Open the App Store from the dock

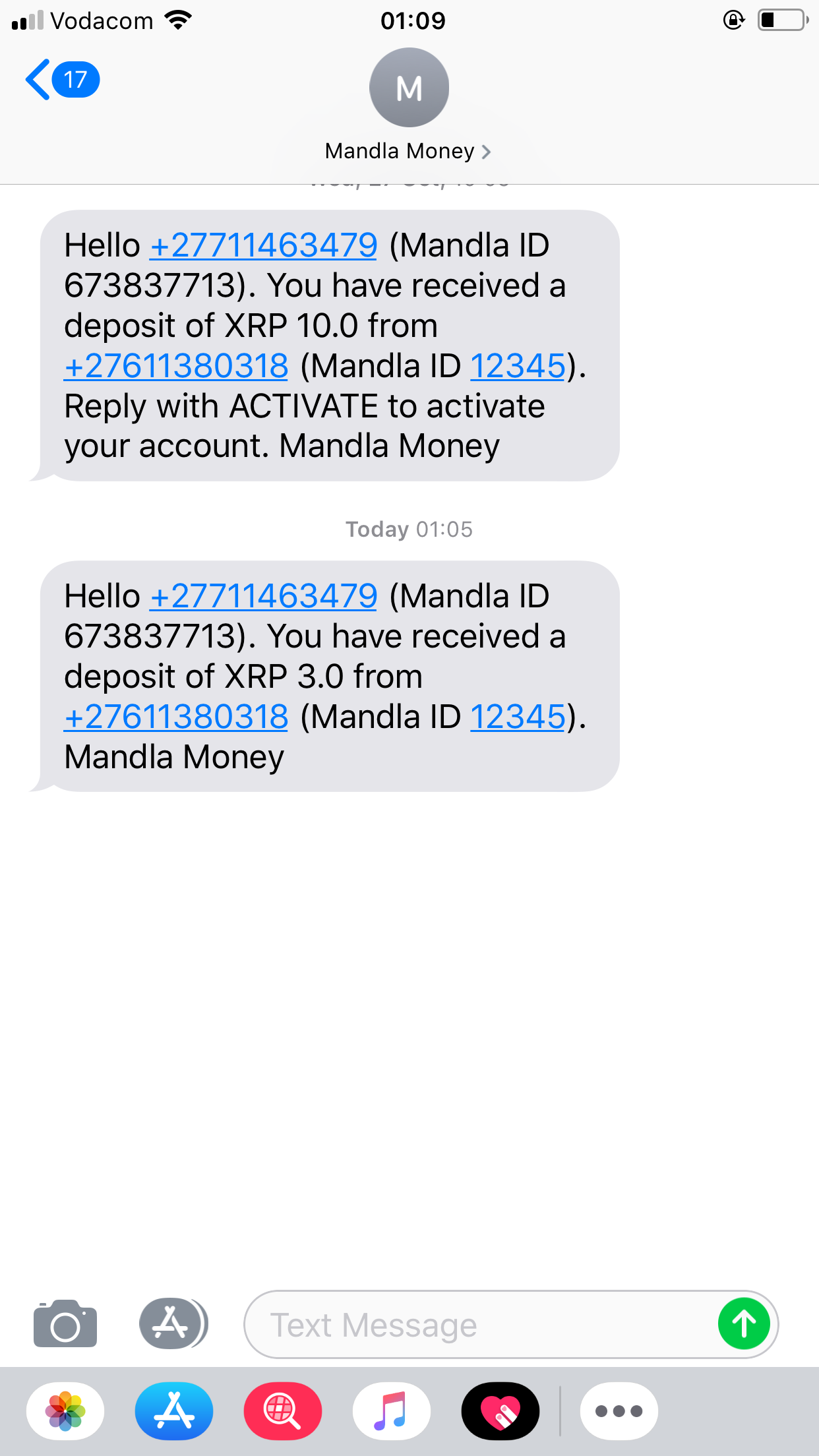173,1411
